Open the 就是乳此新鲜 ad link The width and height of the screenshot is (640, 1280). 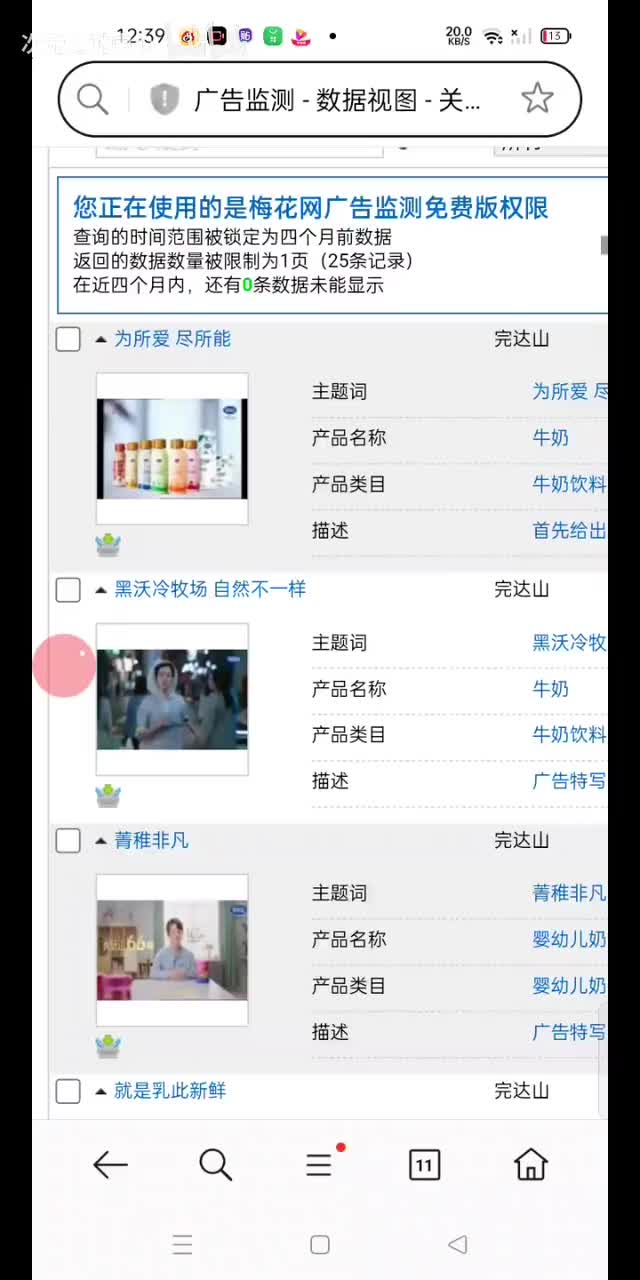pyautogui.click(x=170, y=1090)
